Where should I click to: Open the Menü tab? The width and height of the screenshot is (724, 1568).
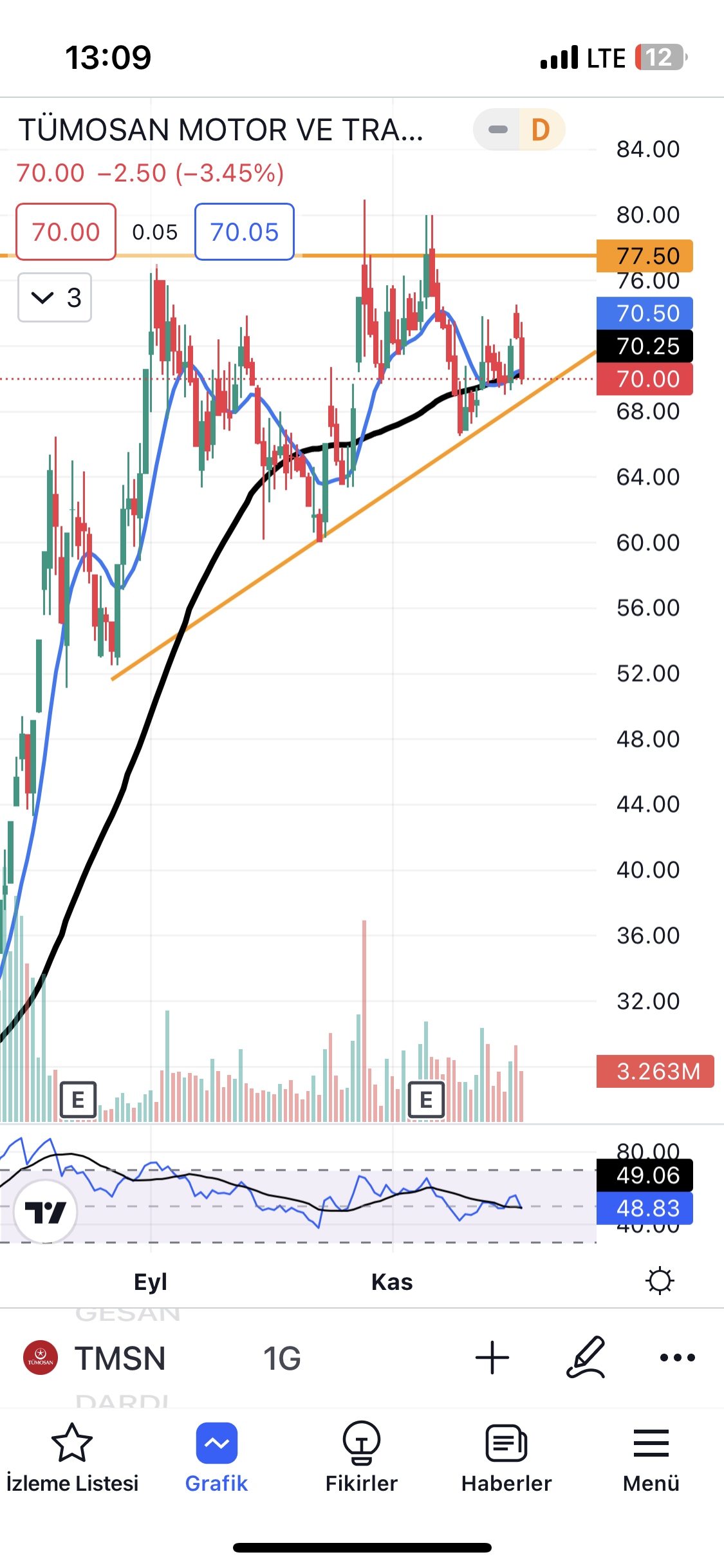pyautogui.click(x=651, y=1458)
